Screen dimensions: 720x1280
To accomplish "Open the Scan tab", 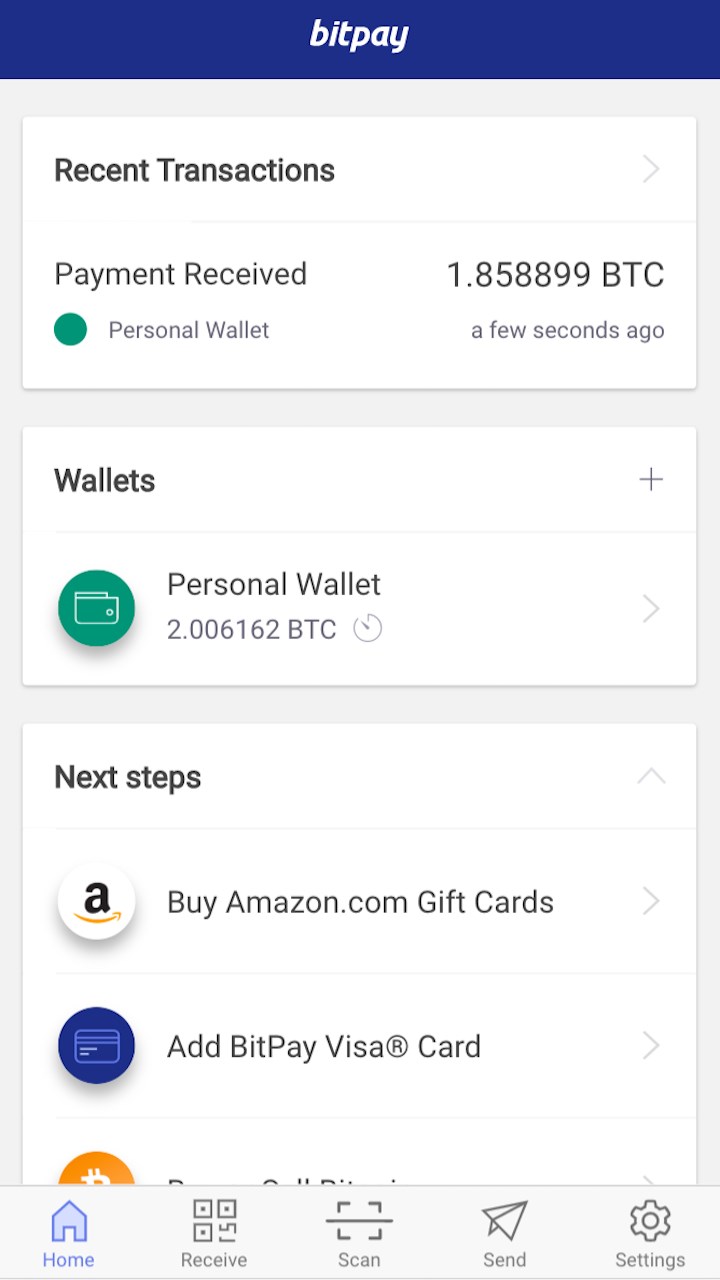I will pos(359,1234).
